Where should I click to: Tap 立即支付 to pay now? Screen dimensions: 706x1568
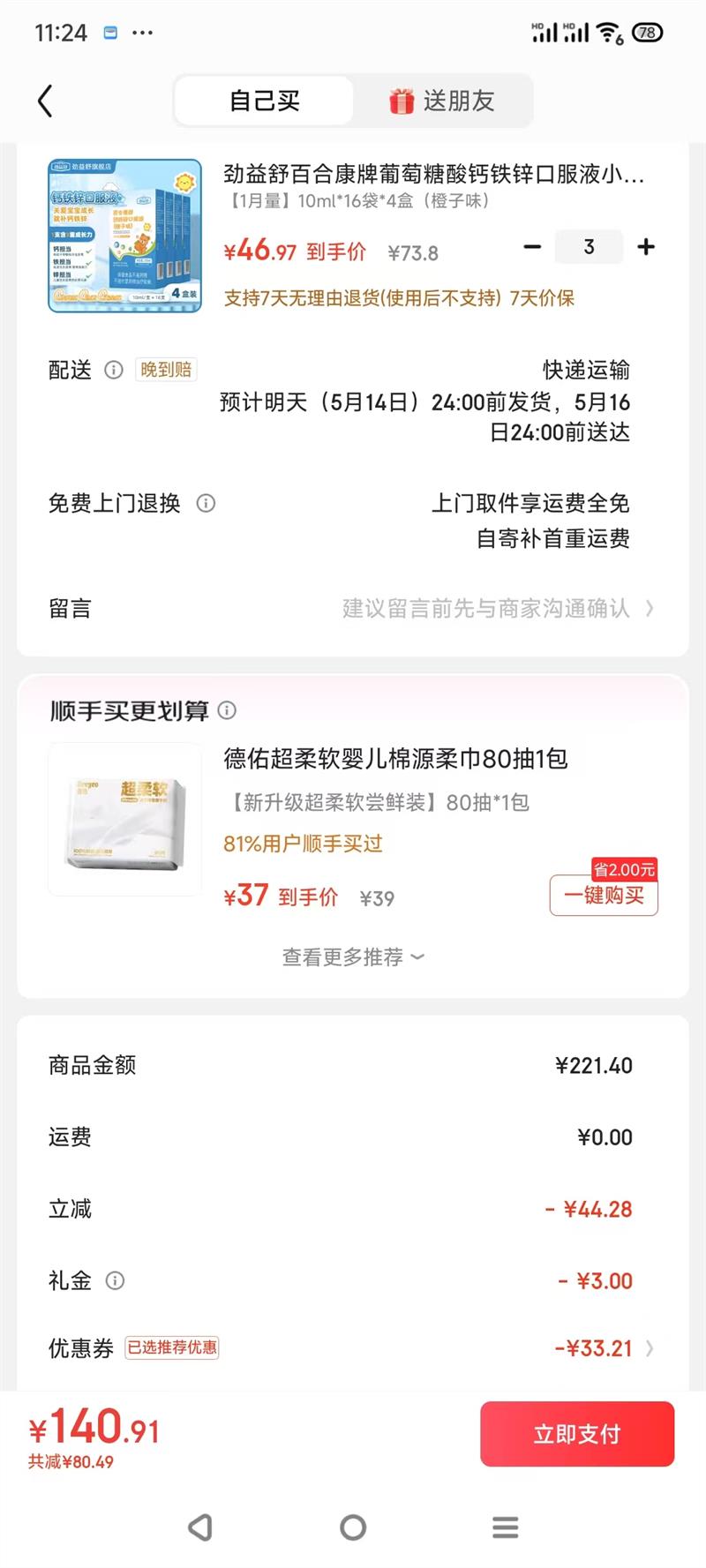[x=577, y=1434]
